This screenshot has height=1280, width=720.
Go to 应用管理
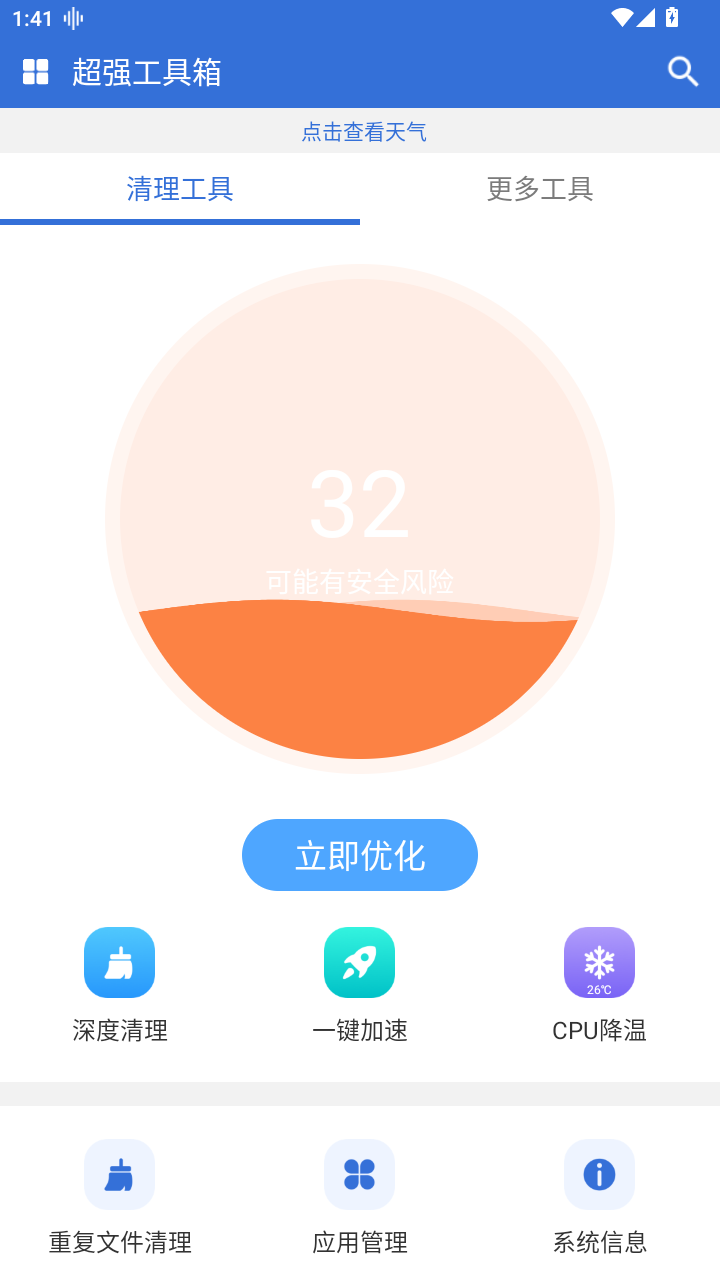pyautogui.click(x=360, y=1197)
